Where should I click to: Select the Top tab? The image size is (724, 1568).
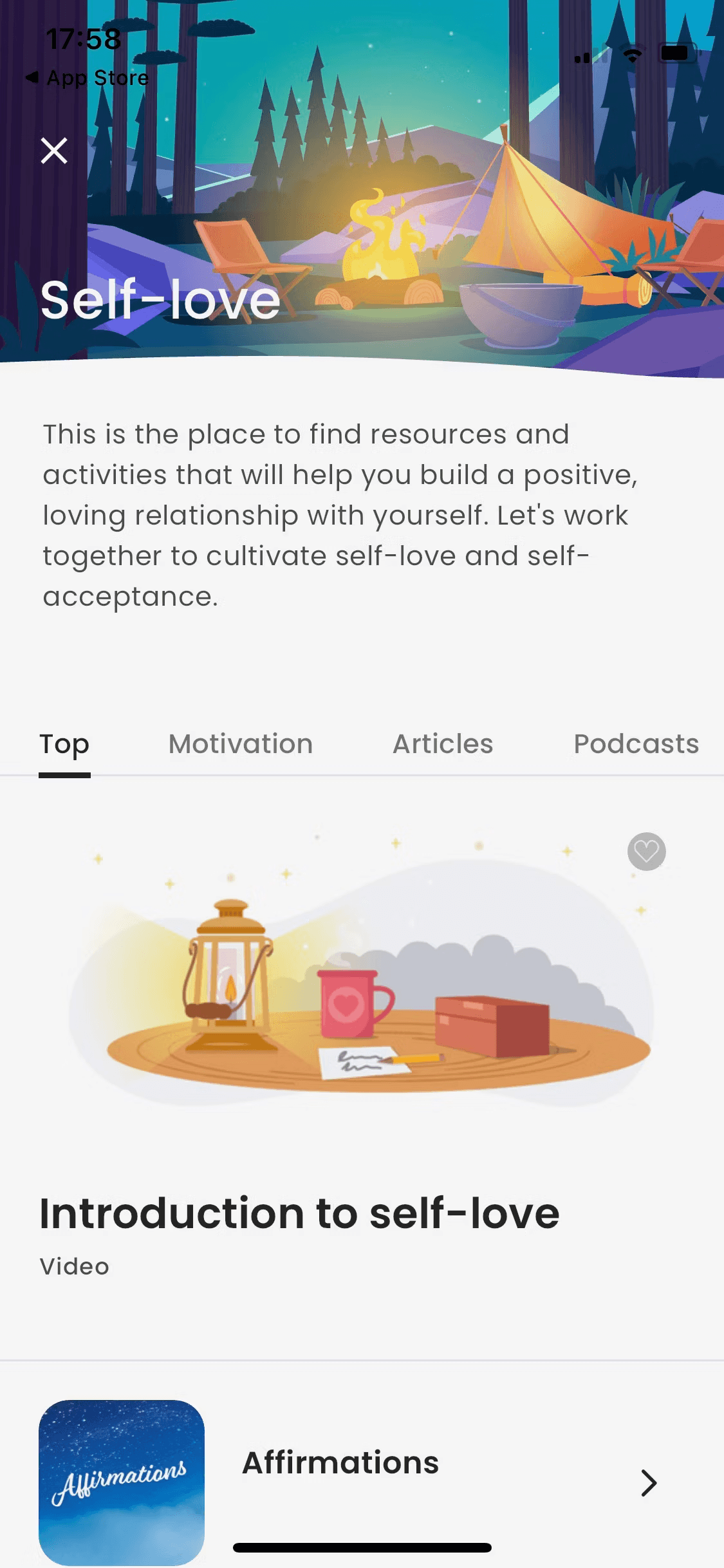[x=64, y=744]
